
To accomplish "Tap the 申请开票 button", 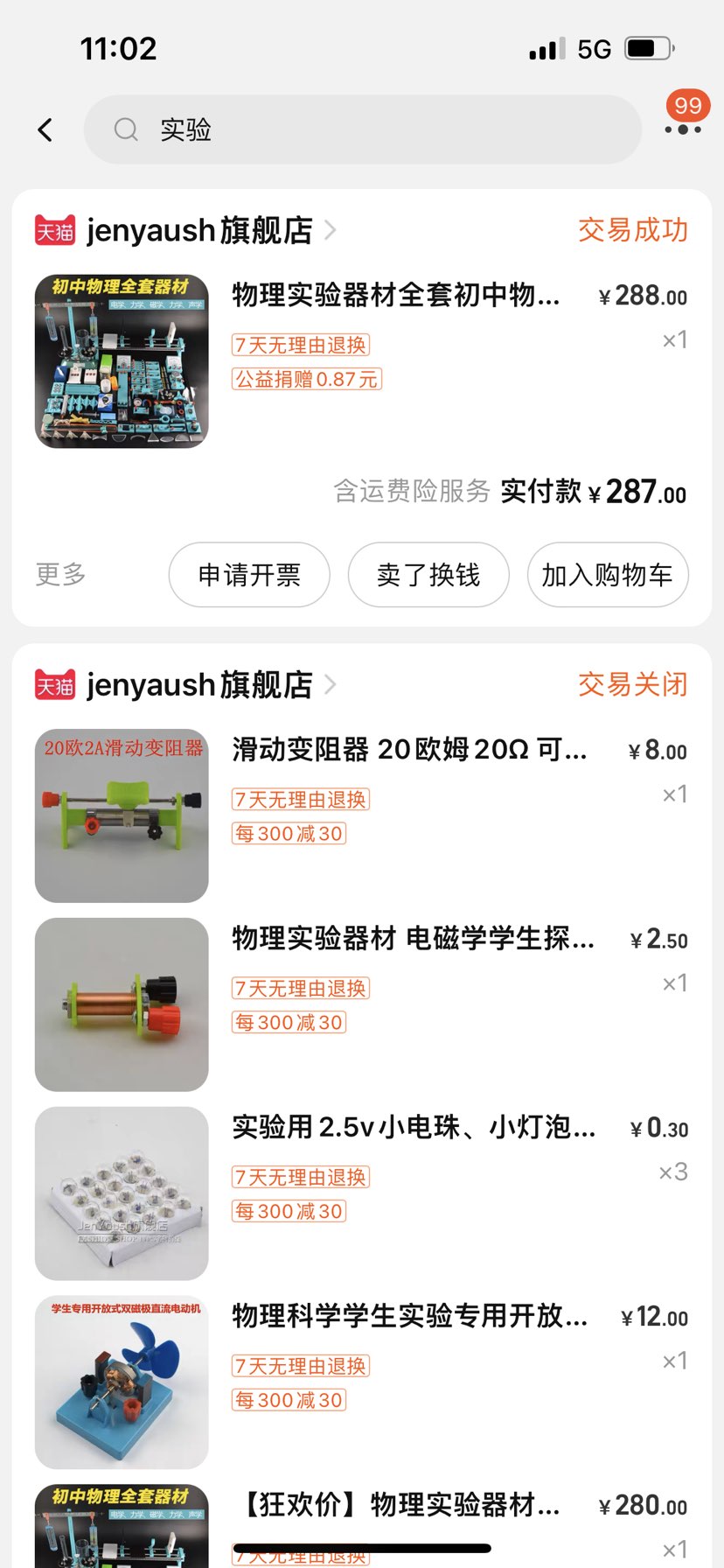I will pos(249,575).
